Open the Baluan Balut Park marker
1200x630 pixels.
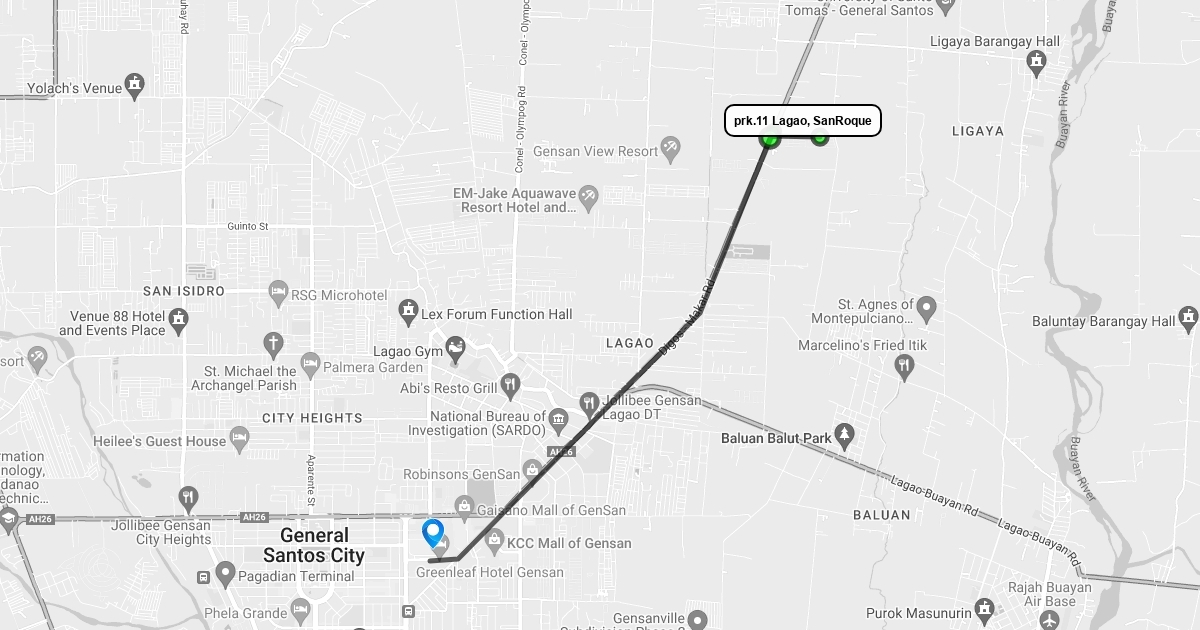(x=845, y=435)
